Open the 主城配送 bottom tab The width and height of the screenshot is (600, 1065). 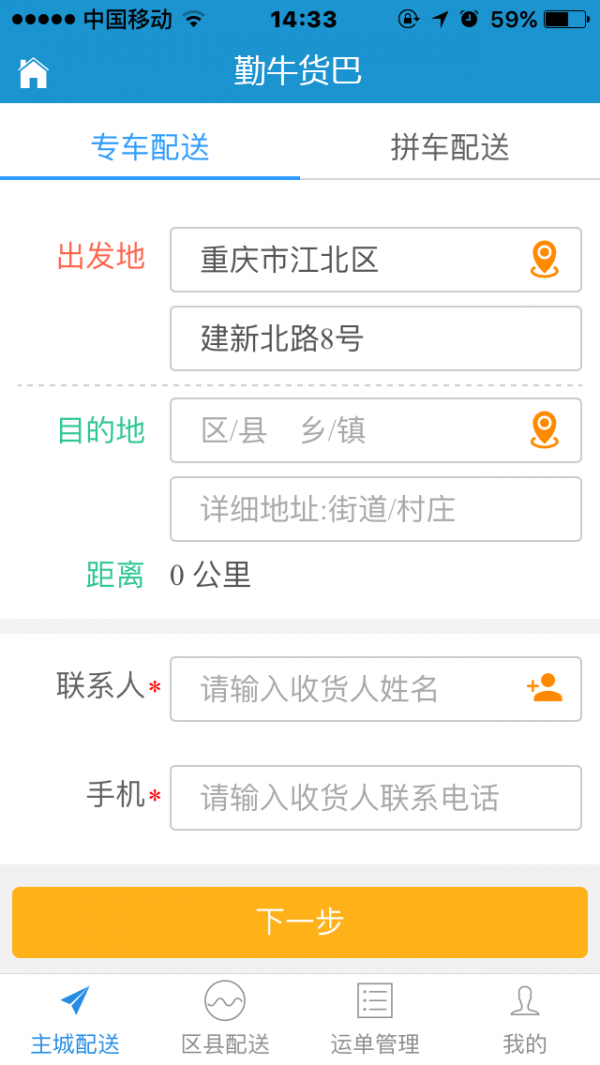coord(75,1020)
